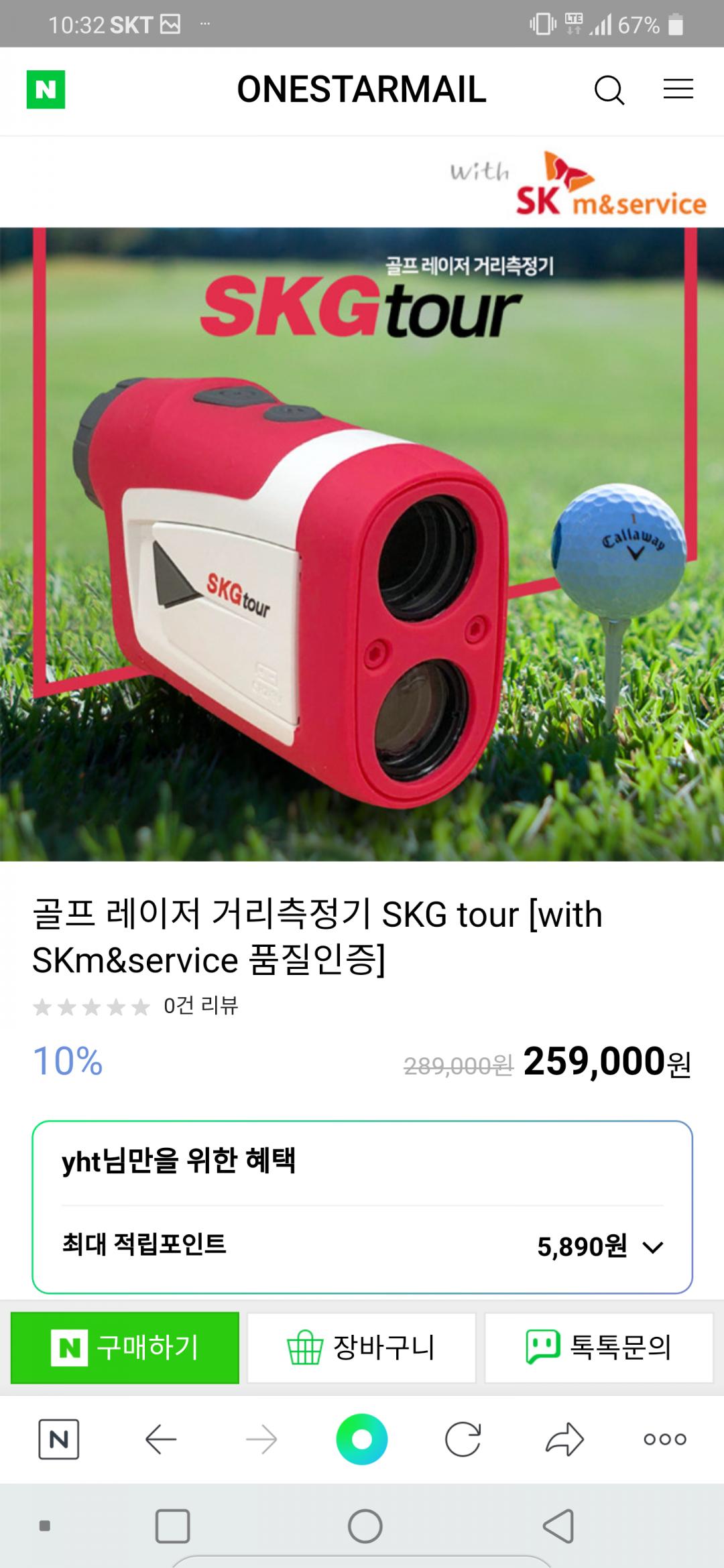Open the browser more options menu
Screen dimensions: 724x1568
[x=665, y=1439]
